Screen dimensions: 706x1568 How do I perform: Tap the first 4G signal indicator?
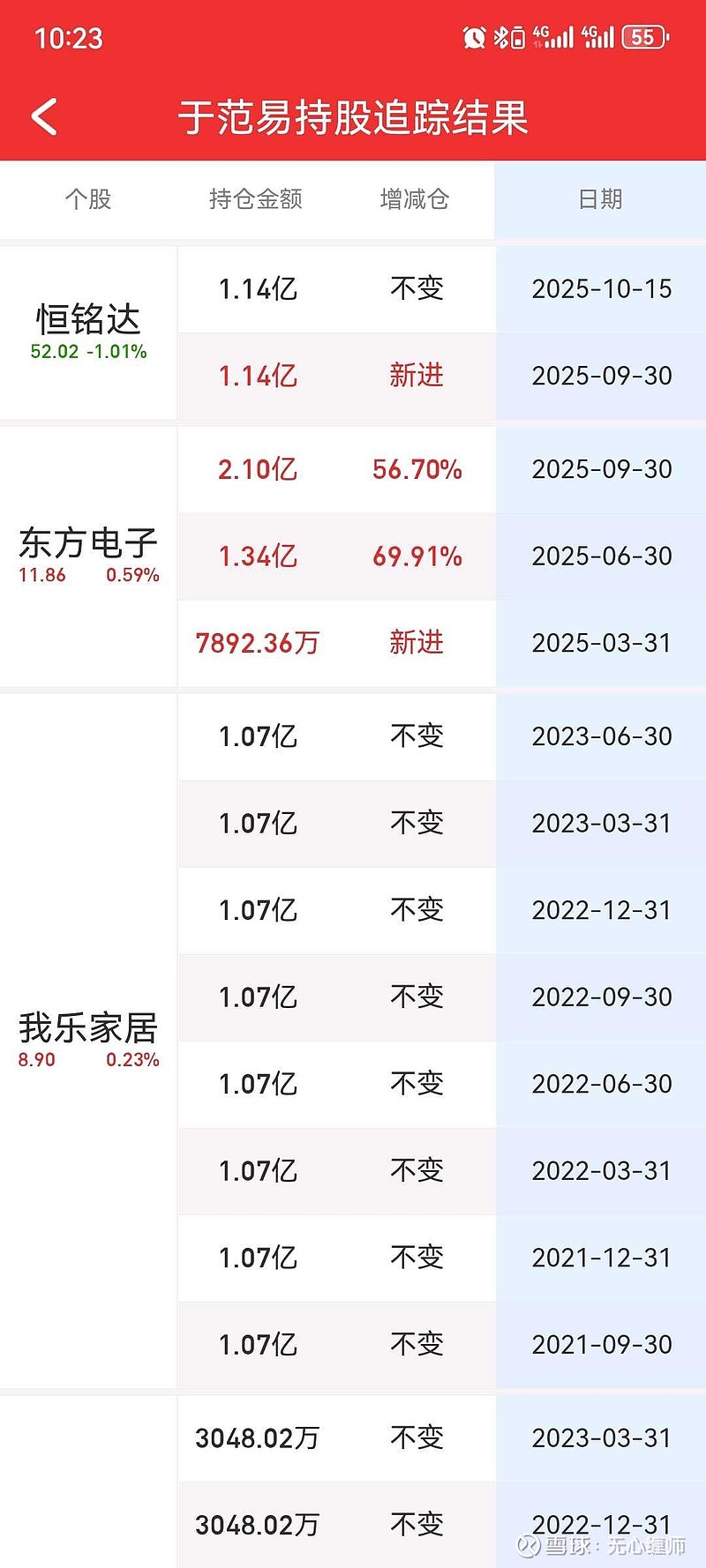point(553,37)
